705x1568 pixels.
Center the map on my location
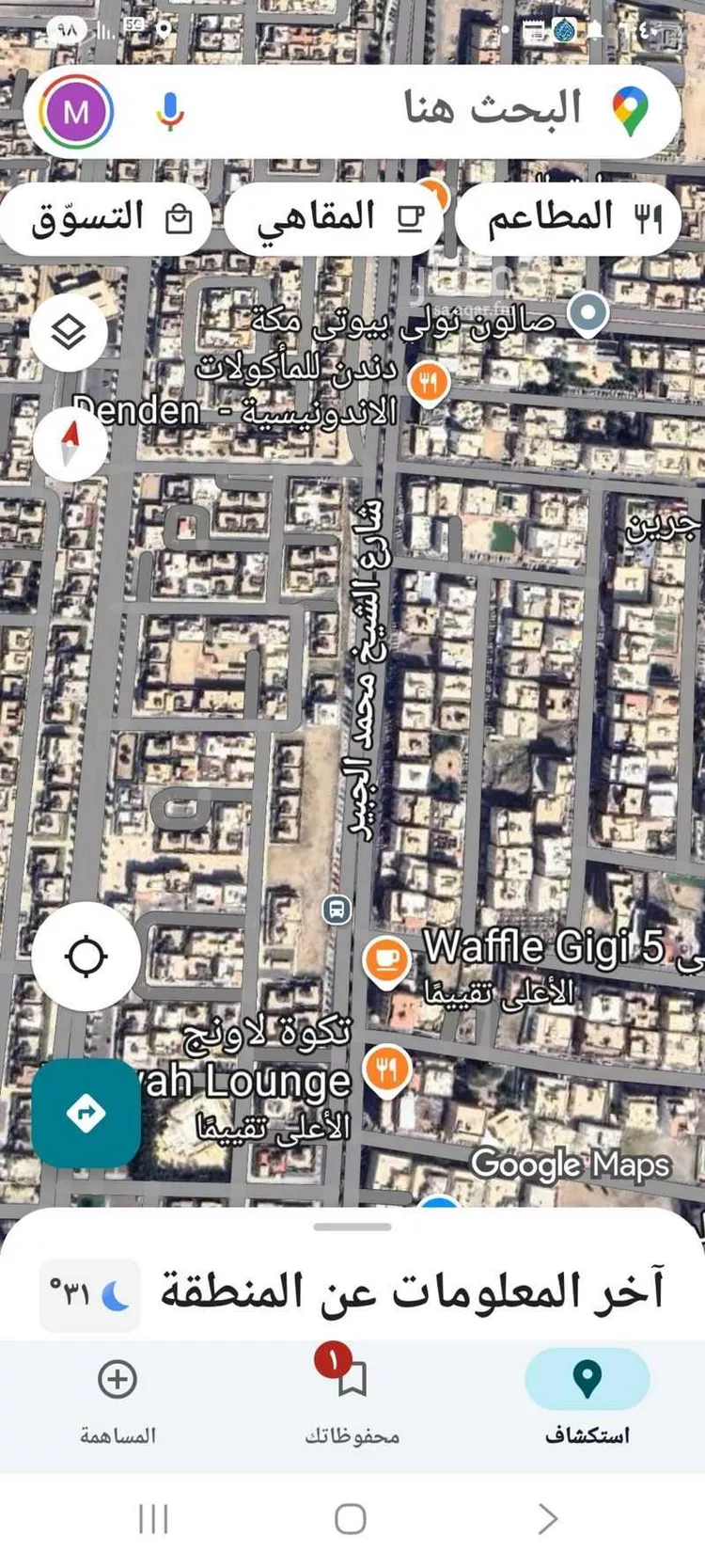[x=86, y=957]
